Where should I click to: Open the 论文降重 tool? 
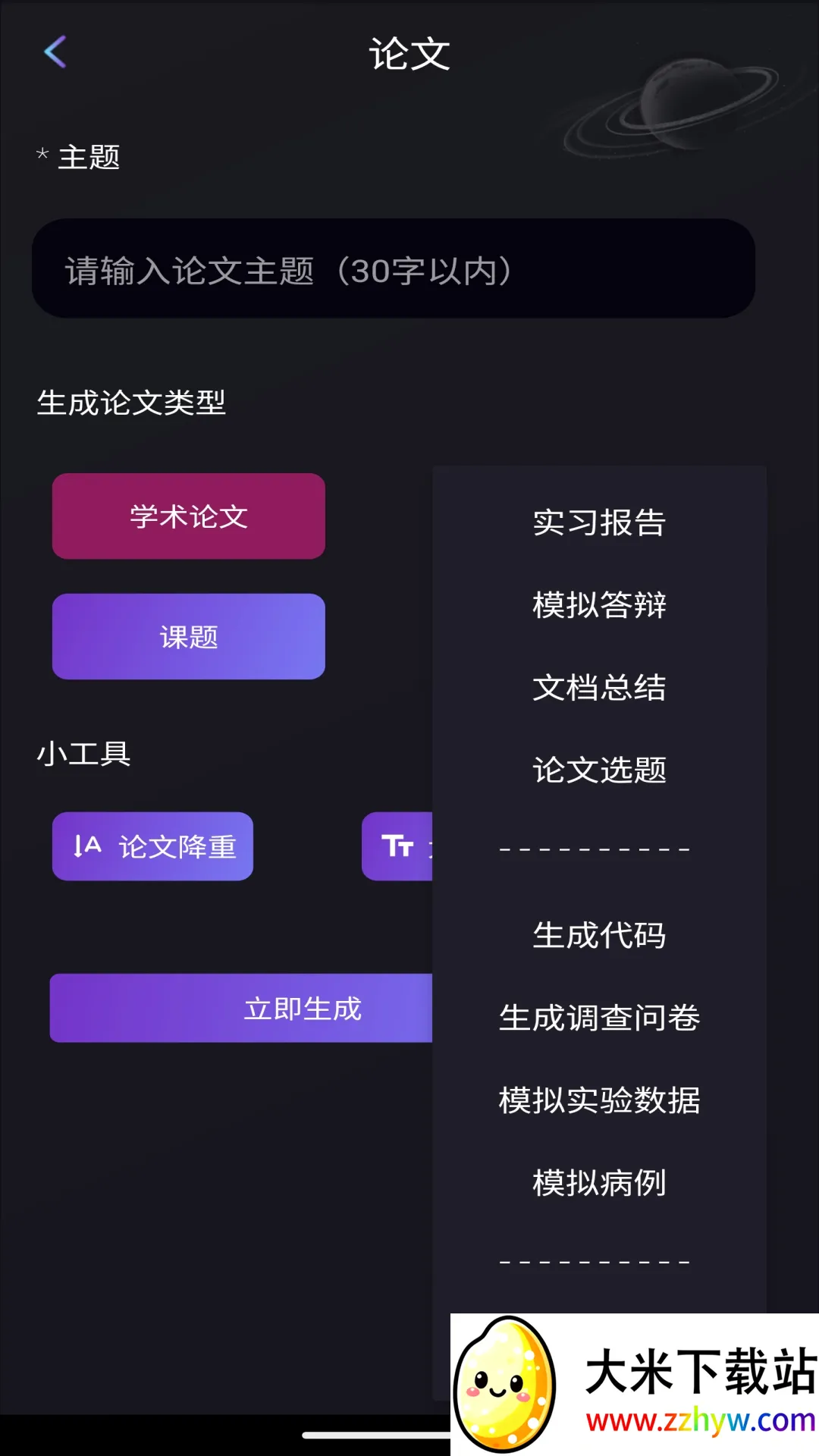click(152, 846)
